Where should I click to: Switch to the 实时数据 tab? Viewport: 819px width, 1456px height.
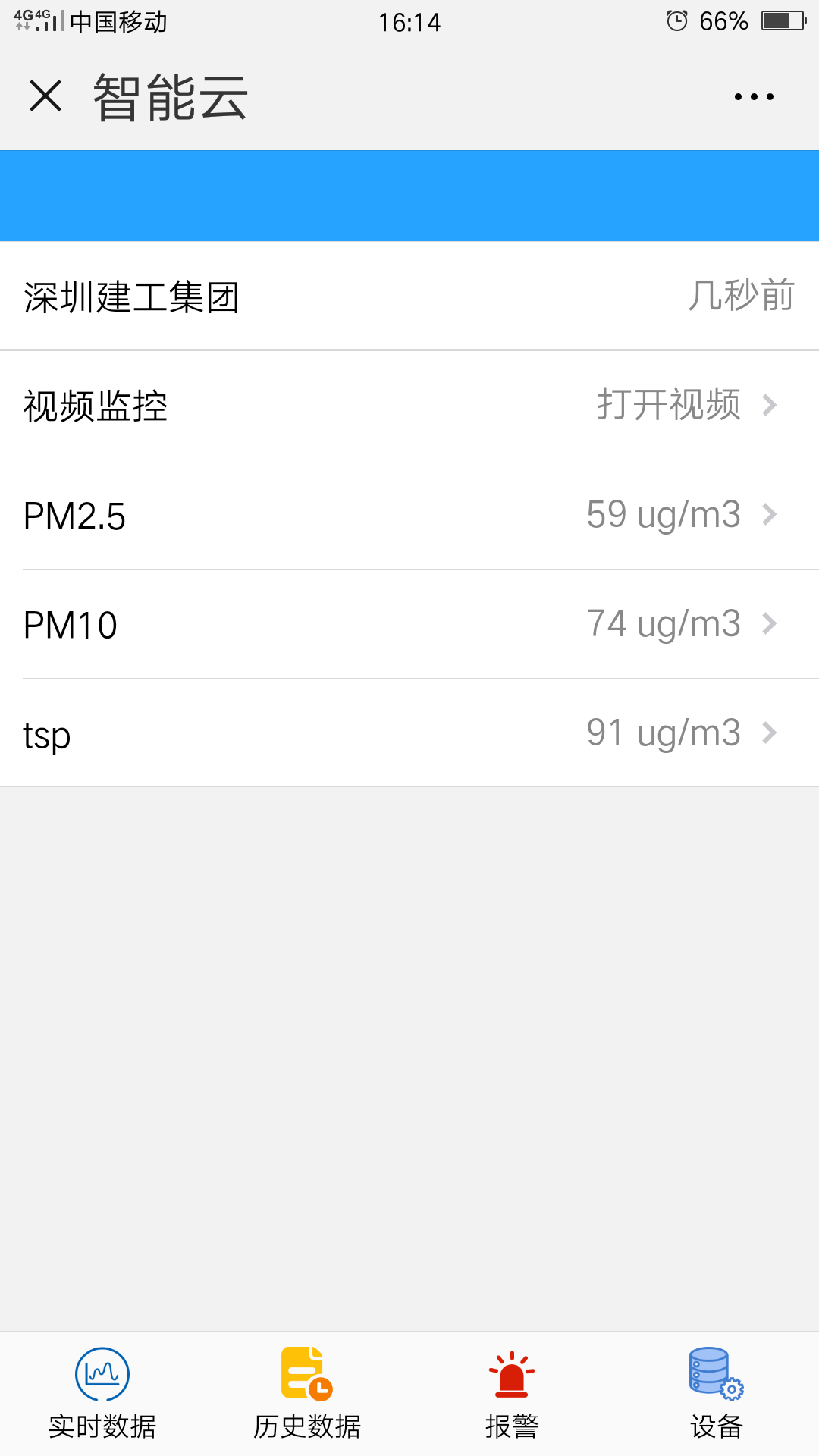102,1394
